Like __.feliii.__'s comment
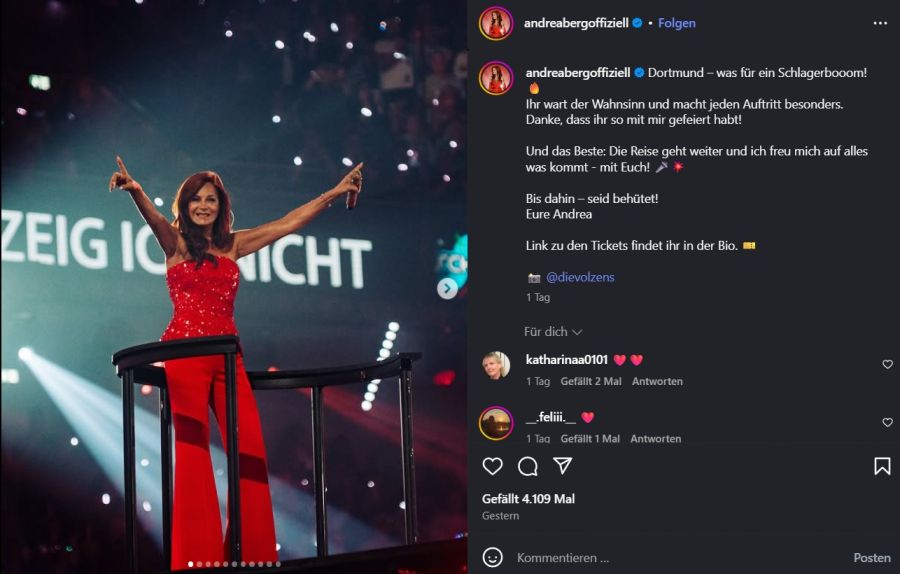 887,423
